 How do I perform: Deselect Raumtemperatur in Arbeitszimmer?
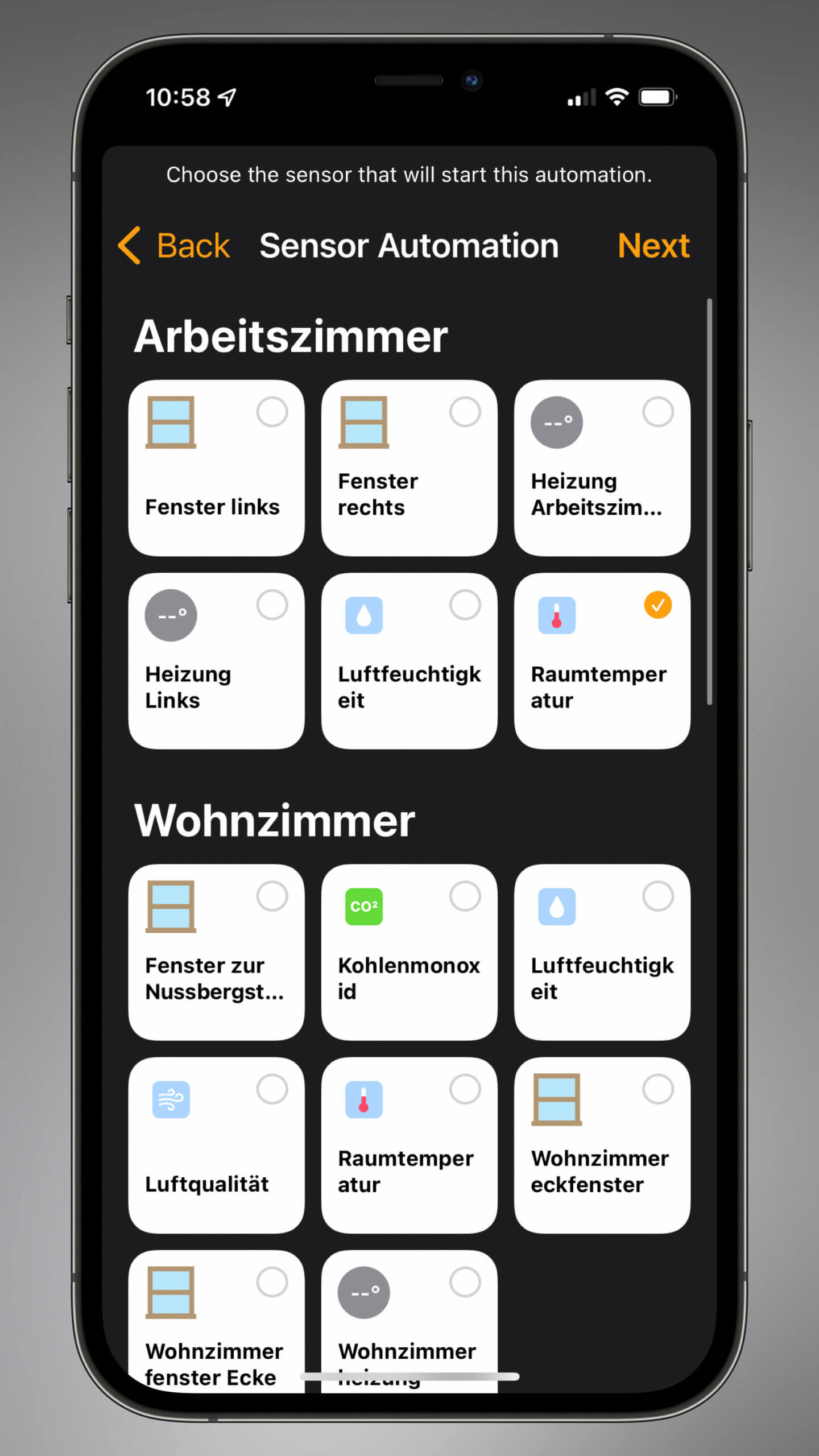click(602, 660)
